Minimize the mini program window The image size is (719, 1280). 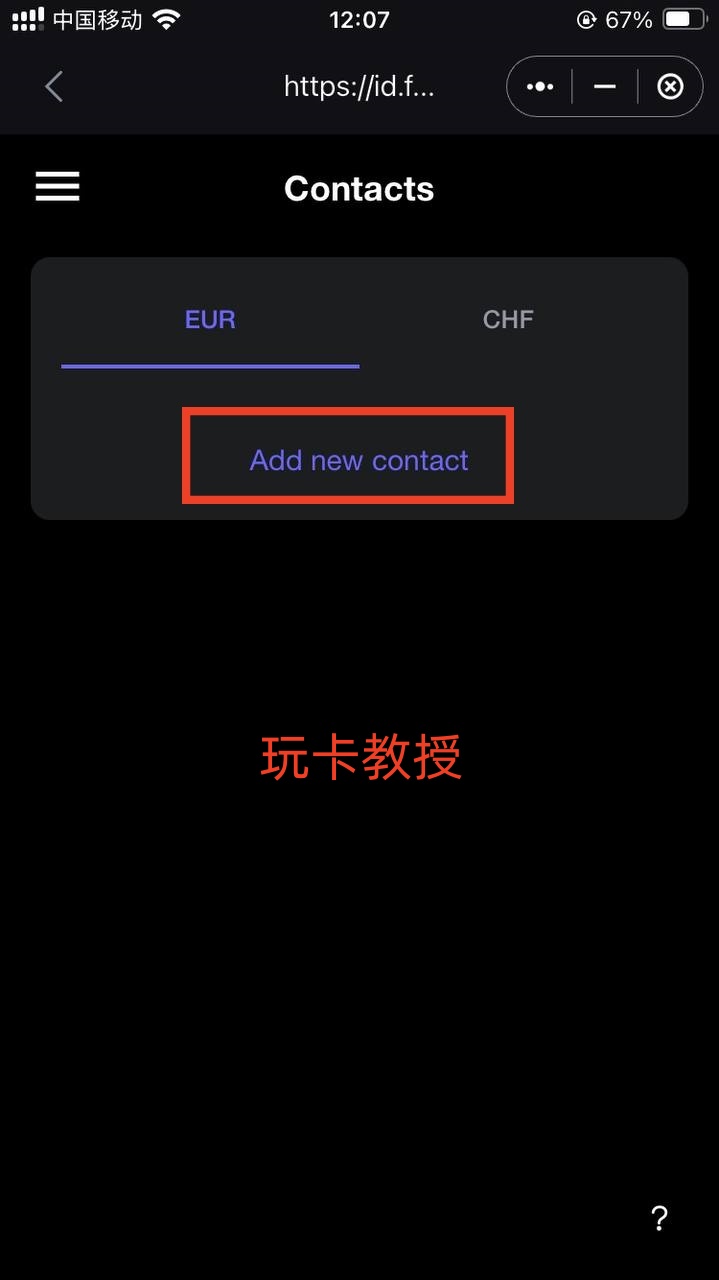pyautogui.click(x=604, y=87)
